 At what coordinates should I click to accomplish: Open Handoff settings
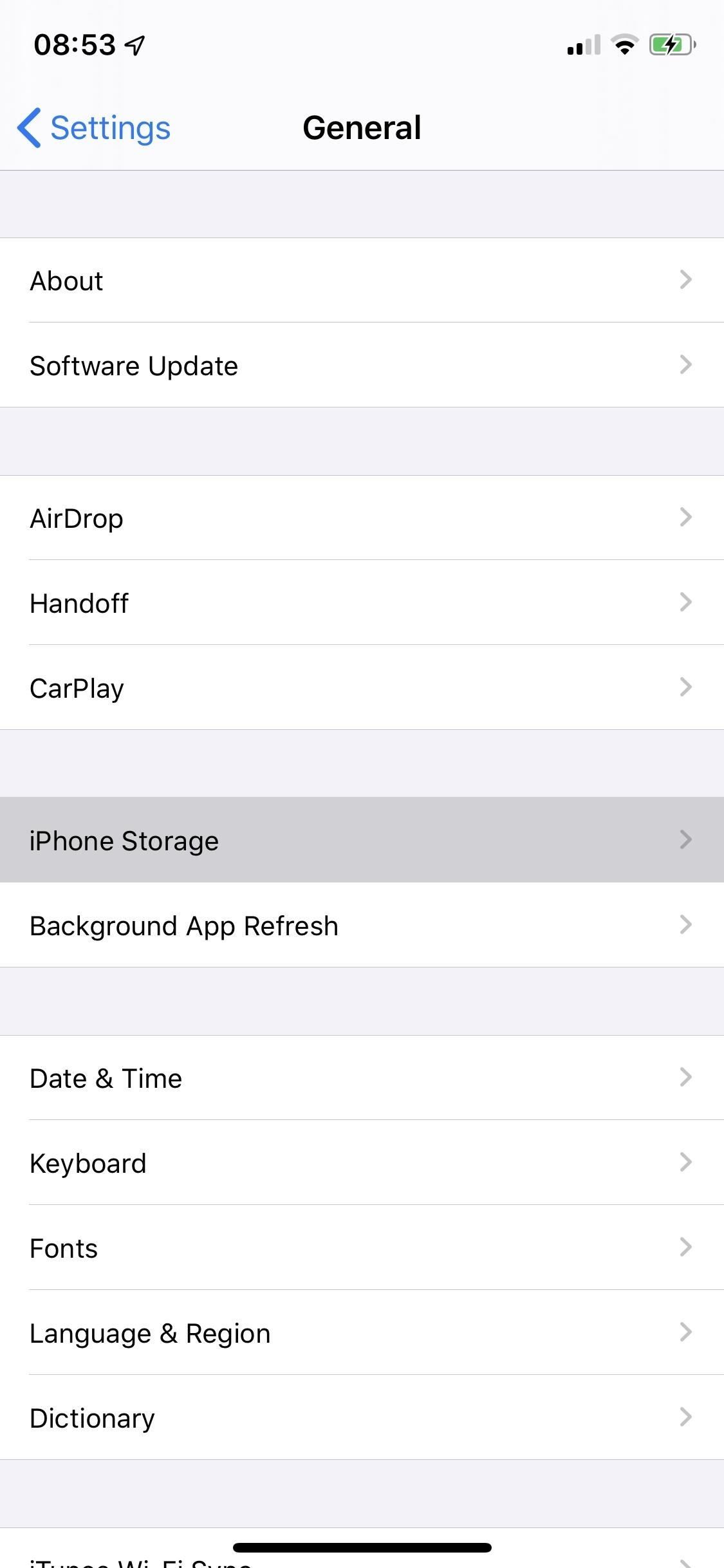point(362,603)
